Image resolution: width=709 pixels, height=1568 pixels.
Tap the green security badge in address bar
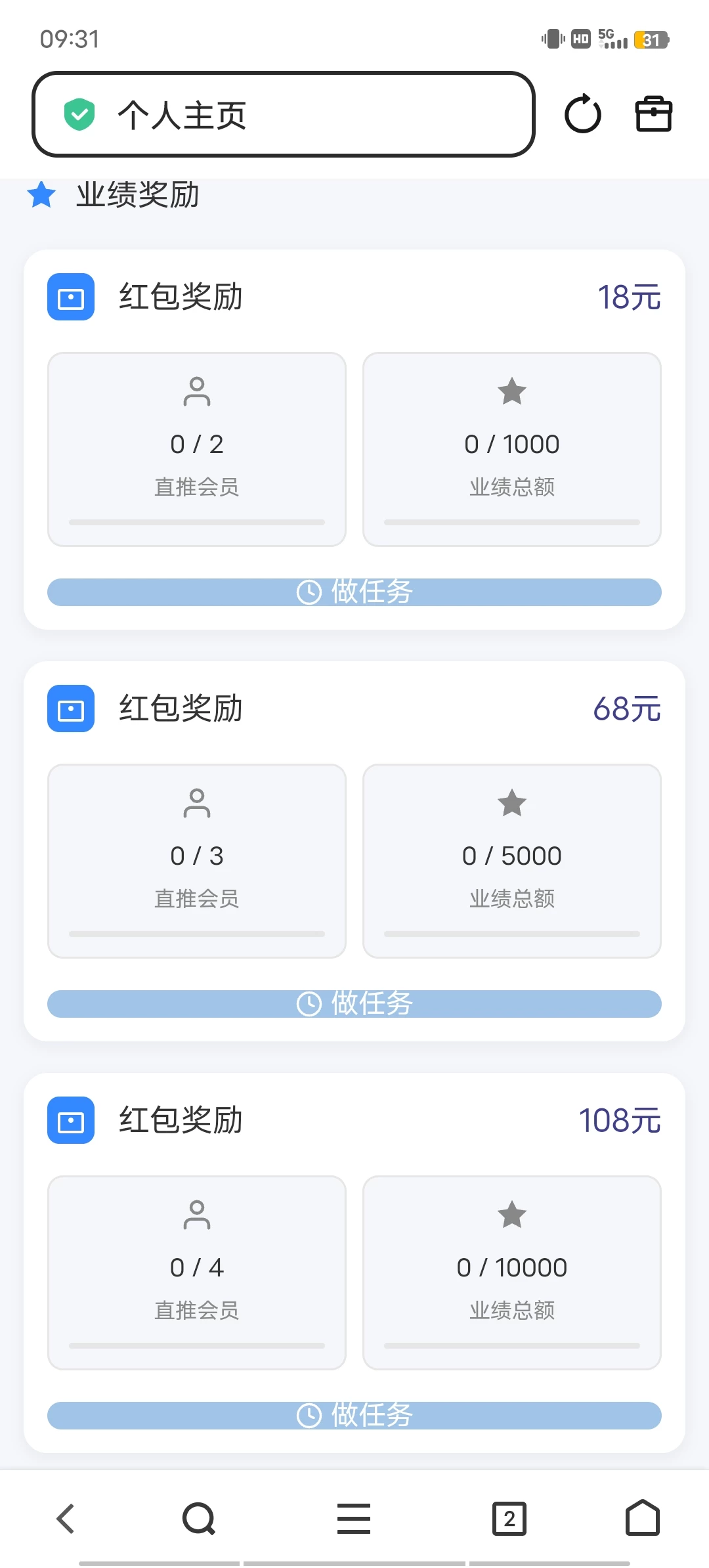tap(79, 113)
